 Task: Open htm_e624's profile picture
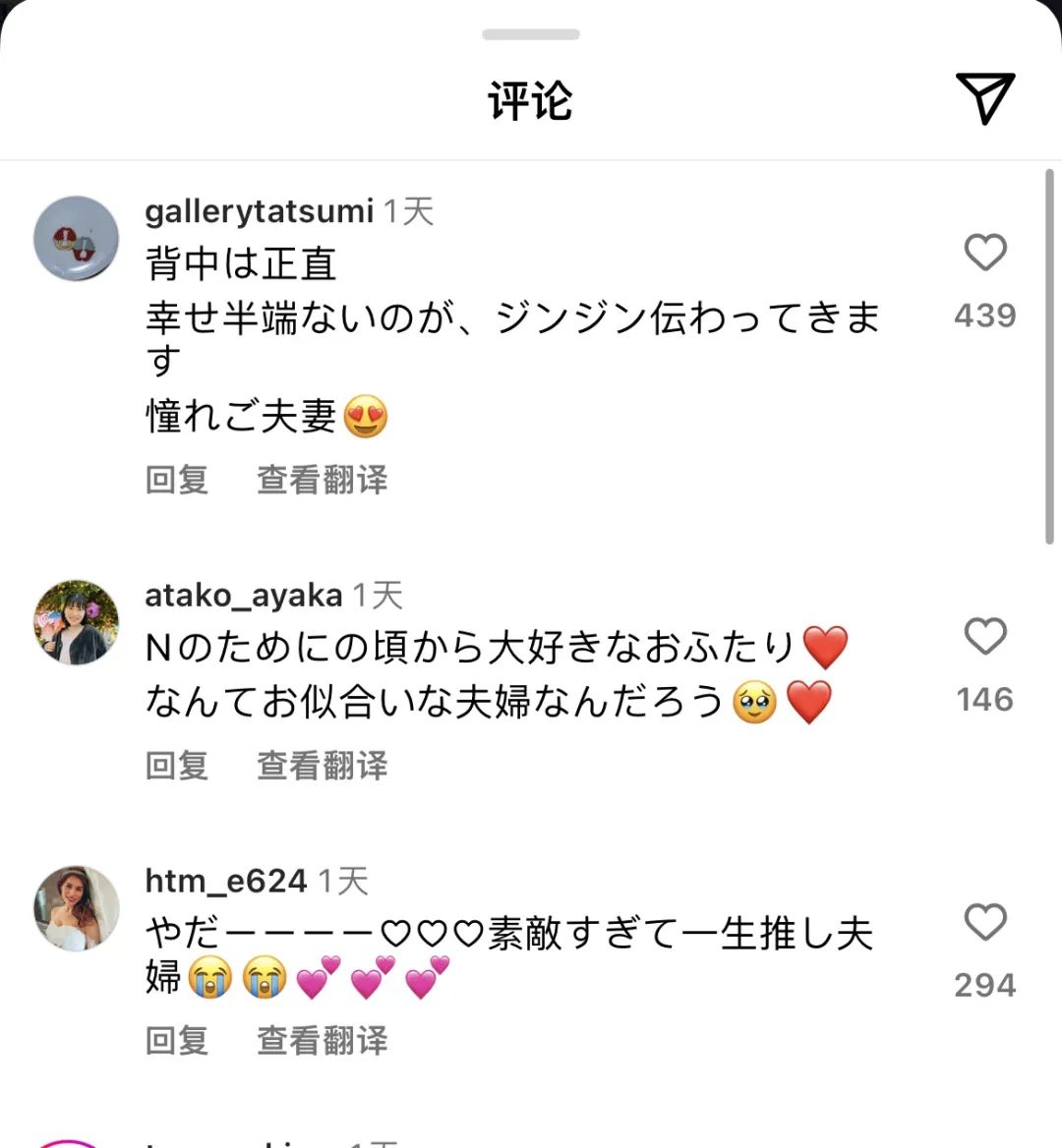(x=76, y=908)
